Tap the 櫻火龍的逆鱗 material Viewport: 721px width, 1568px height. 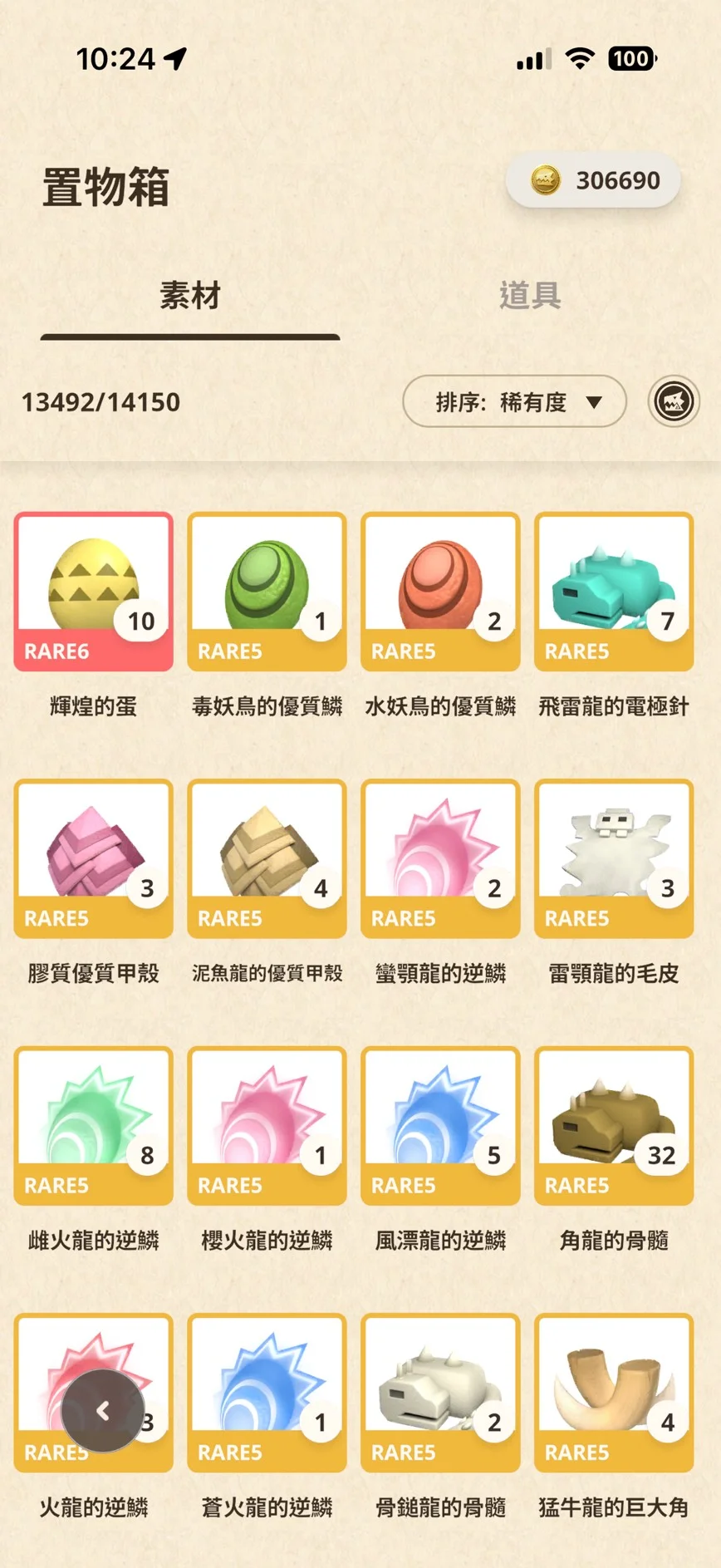267,1125
